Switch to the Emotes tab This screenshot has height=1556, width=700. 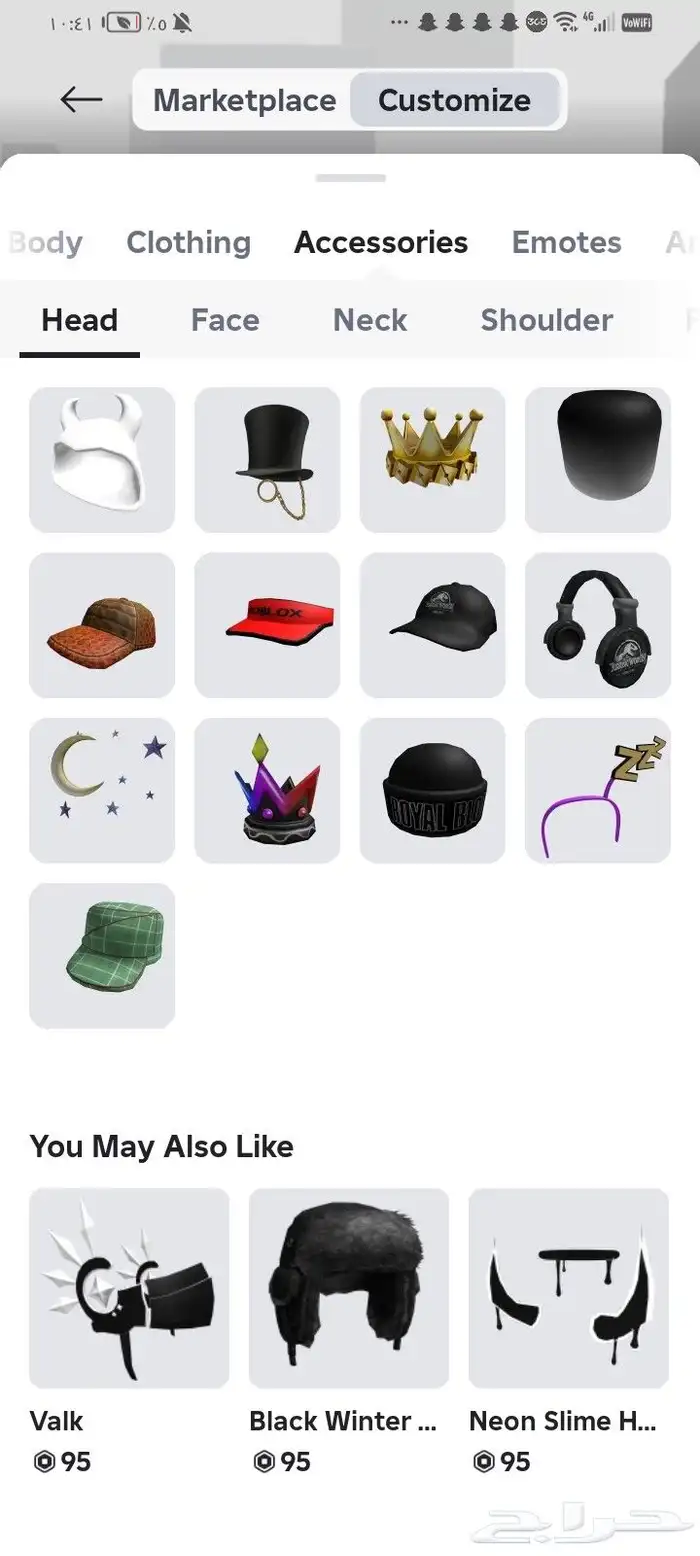566,242
